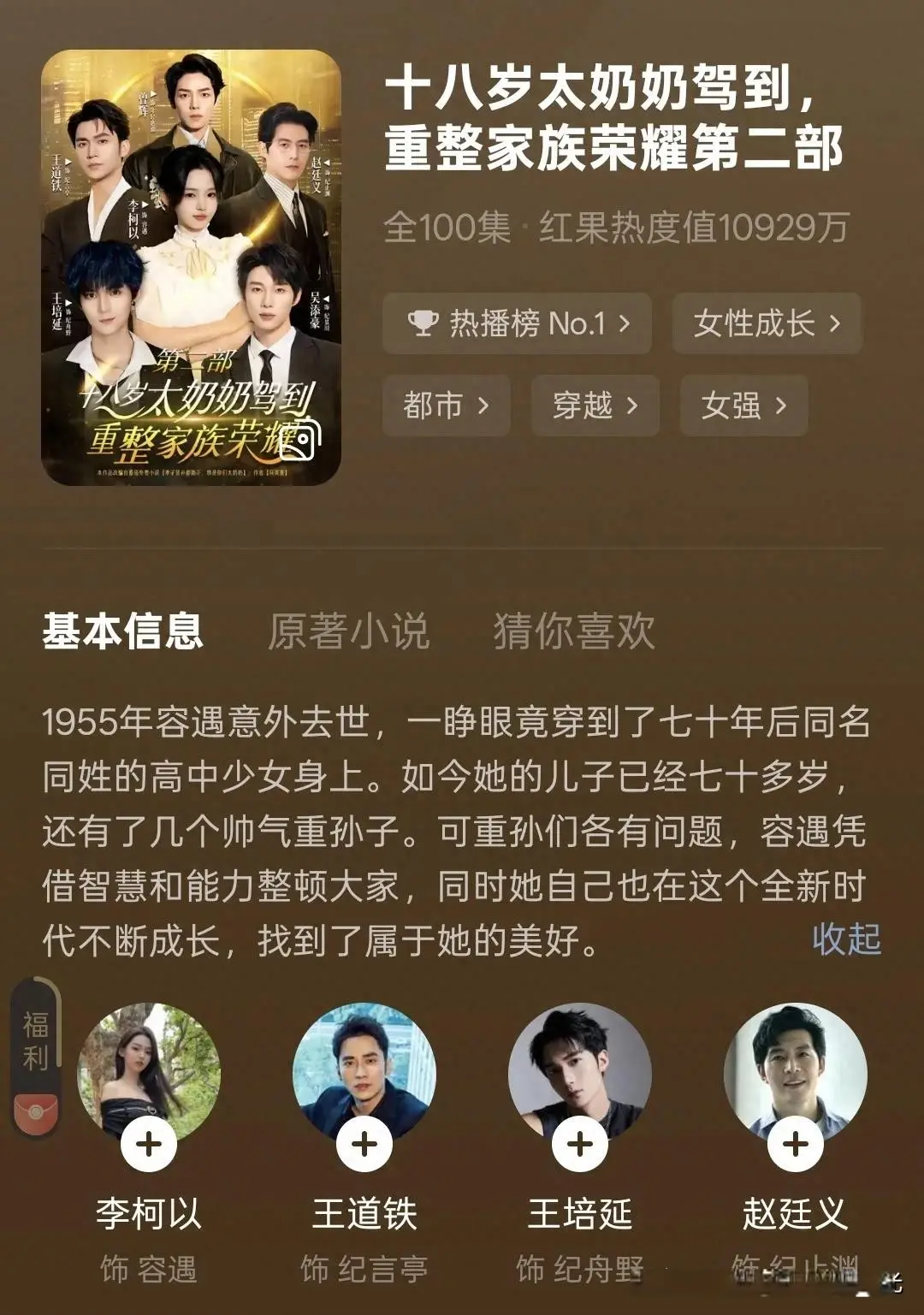Open the 热播榜 No.1 ranking chip
This screenshot has height=1315, width=924.
(x=517, y=323)
